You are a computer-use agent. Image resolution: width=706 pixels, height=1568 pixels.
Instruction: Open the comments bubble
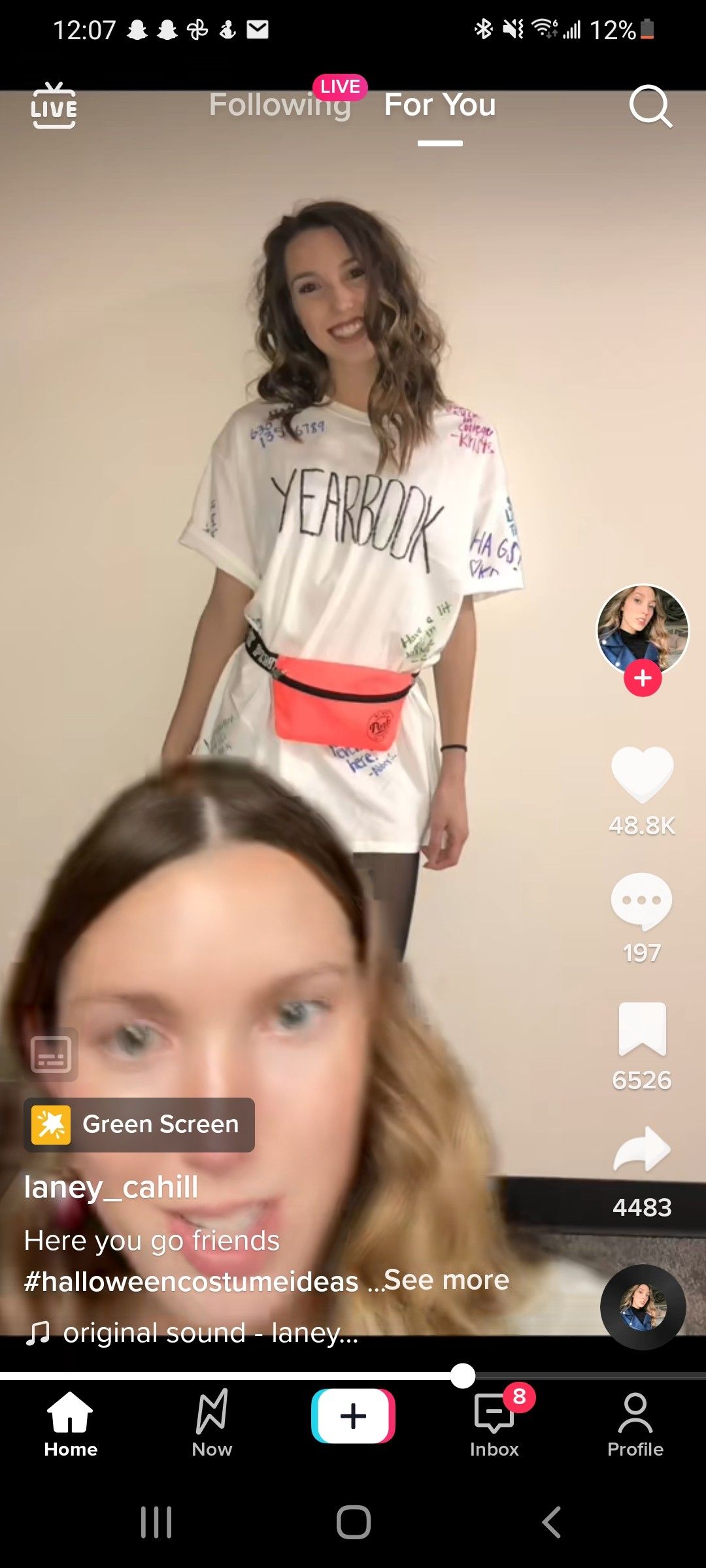642,902
